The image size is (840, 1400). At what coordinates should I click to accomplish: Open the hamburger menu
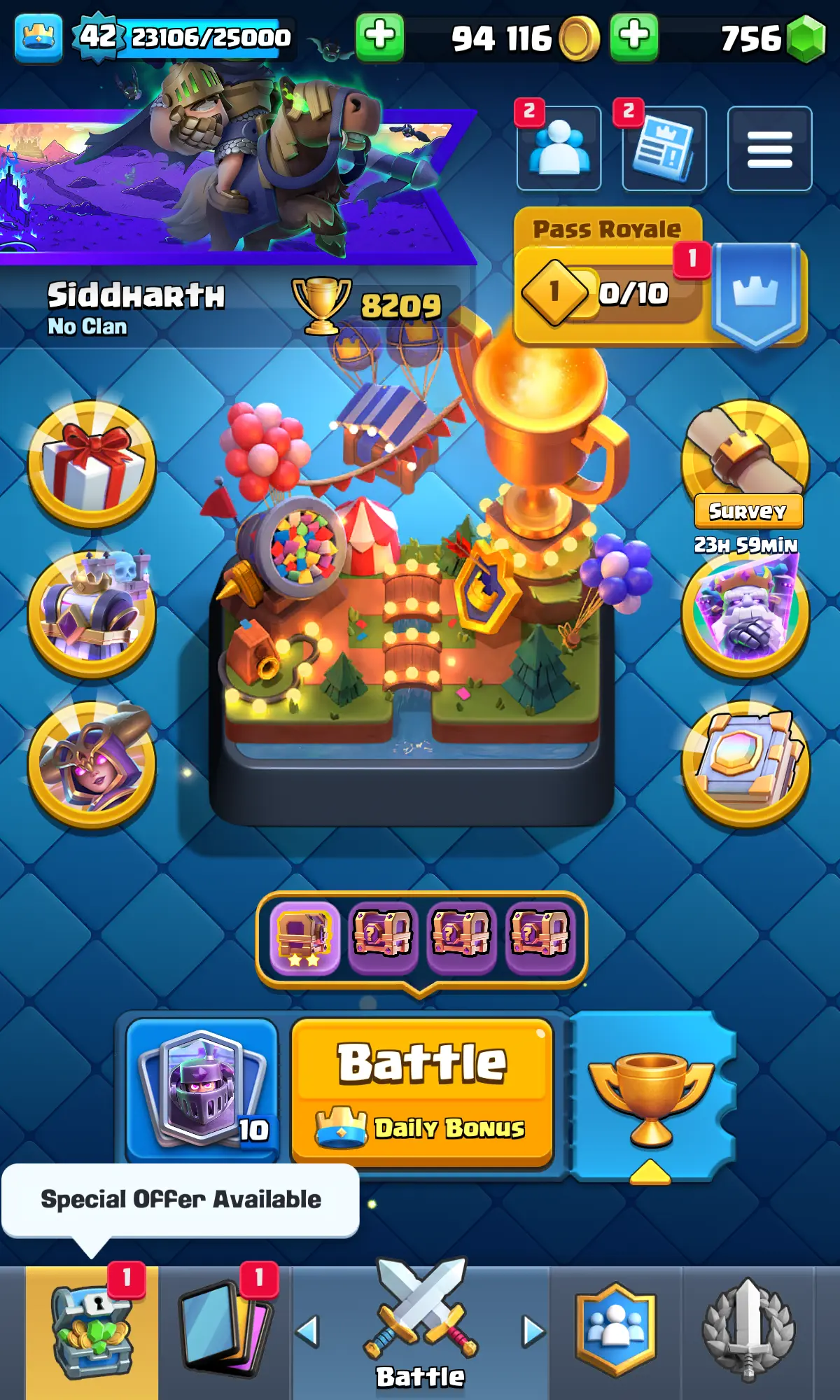pos(769,148)
